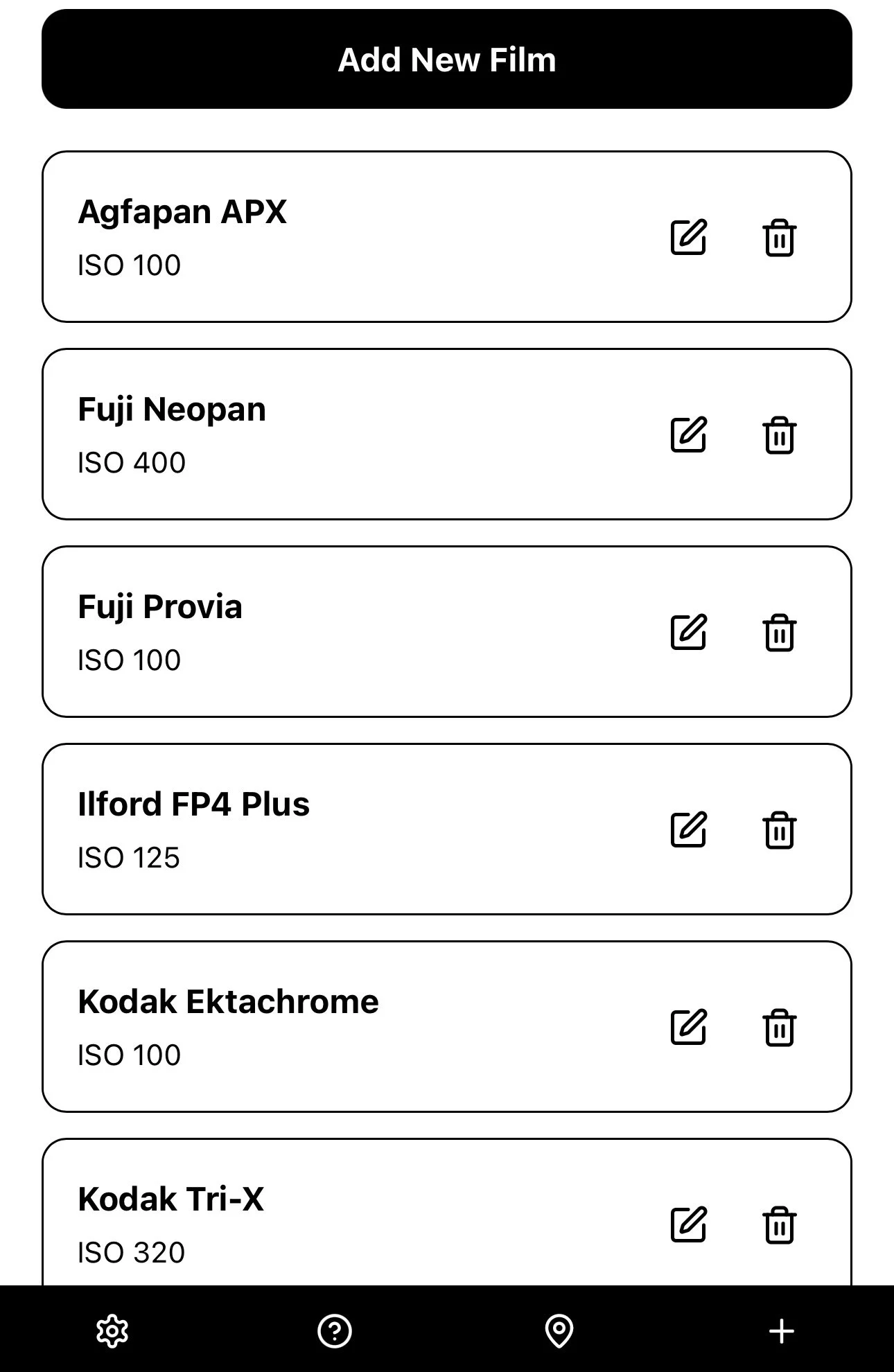This screenshot has width=894, height=1372.
Task: Edit Ilford FP4 Plus details
Action: point(688,830)
